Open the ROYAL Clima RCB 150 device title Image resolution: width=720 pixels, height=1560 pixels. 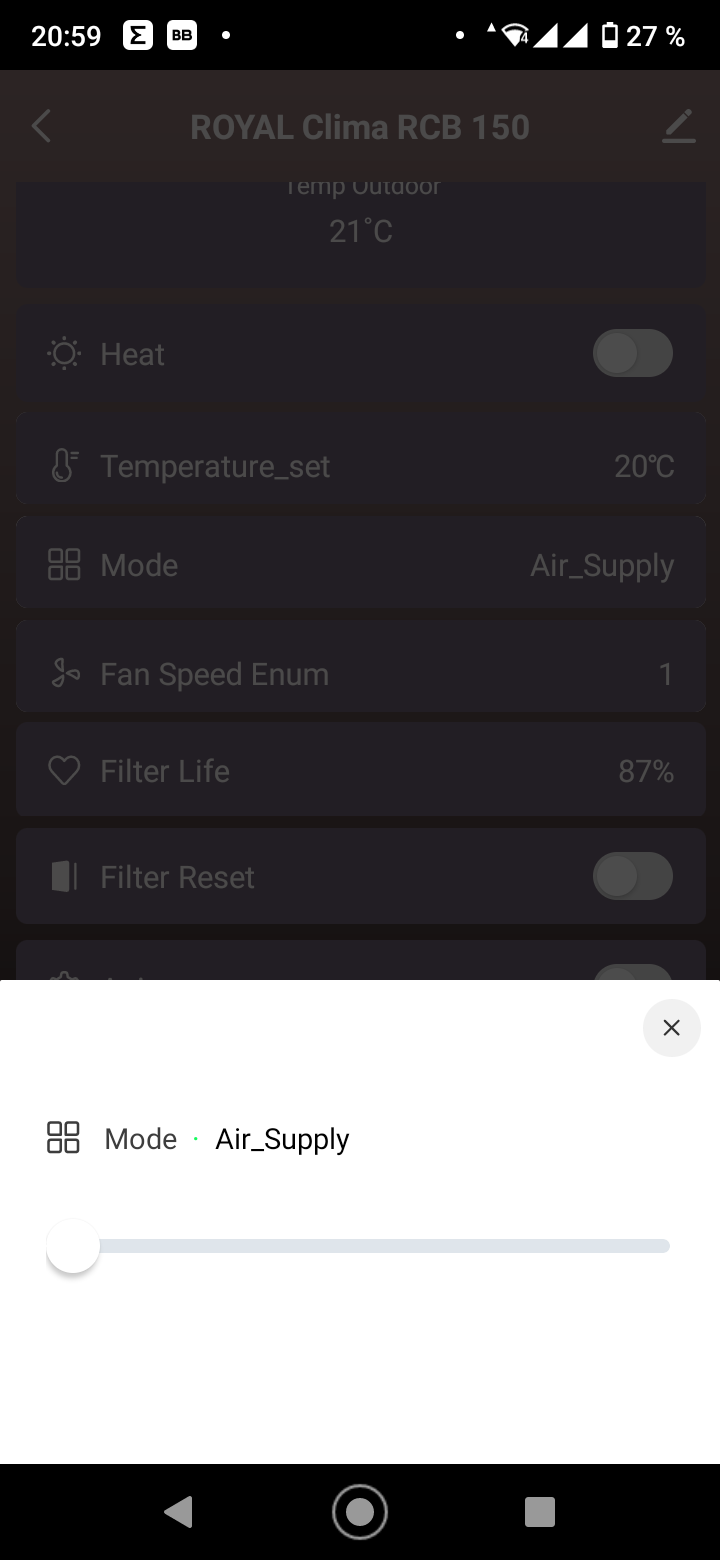click(x=360, y=126)
